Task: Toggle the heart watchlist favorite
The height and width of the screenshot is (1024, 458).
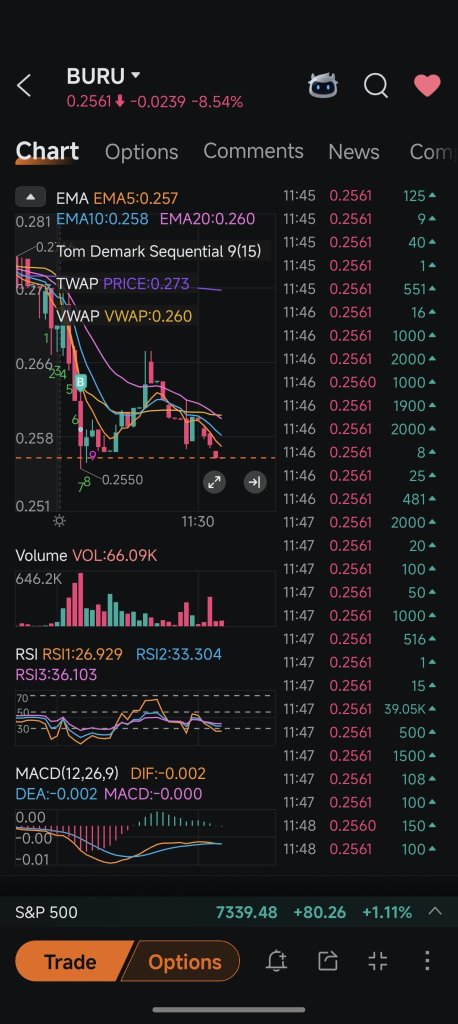Action: coord(427,86)
